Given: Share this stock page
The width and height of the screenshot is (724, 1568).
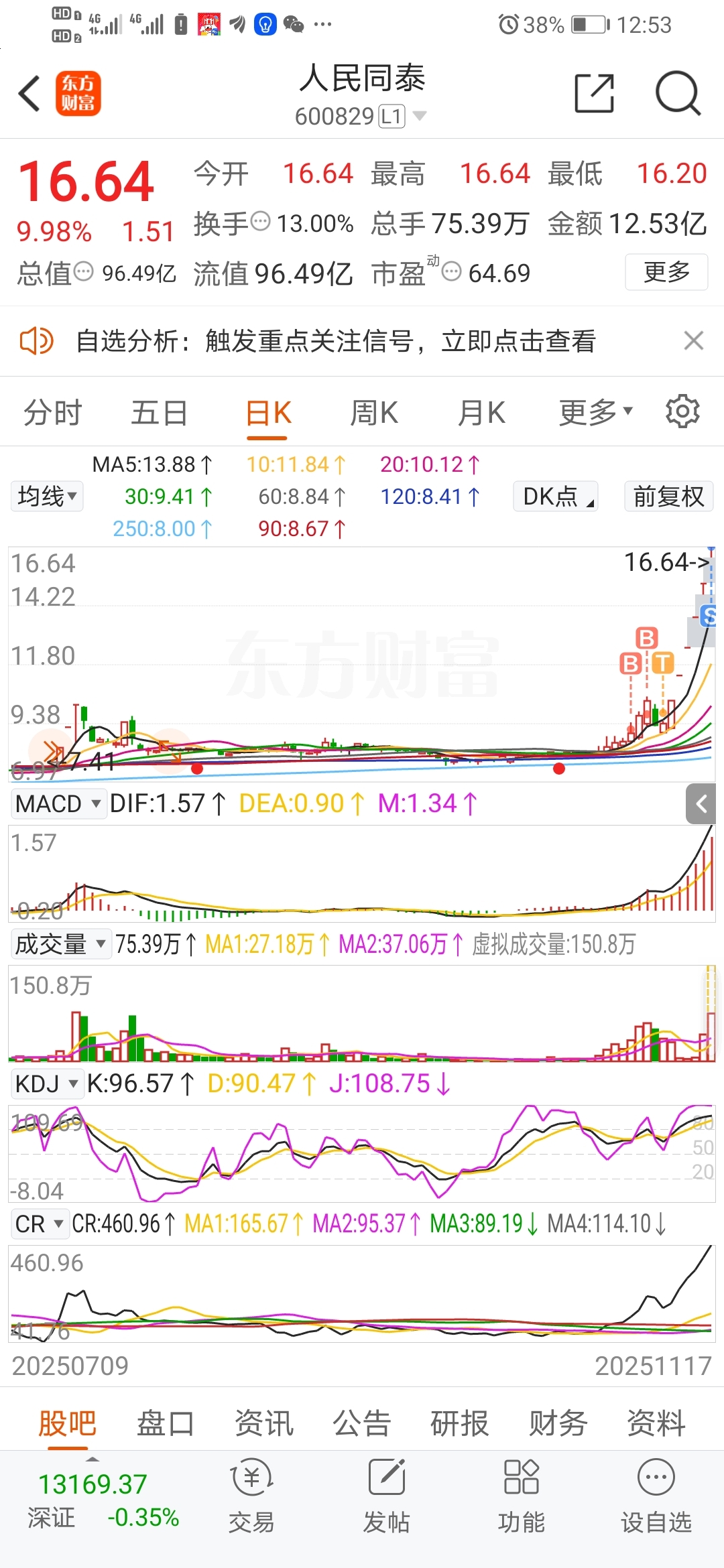Looking at the screenshot, I should (594, 93).
